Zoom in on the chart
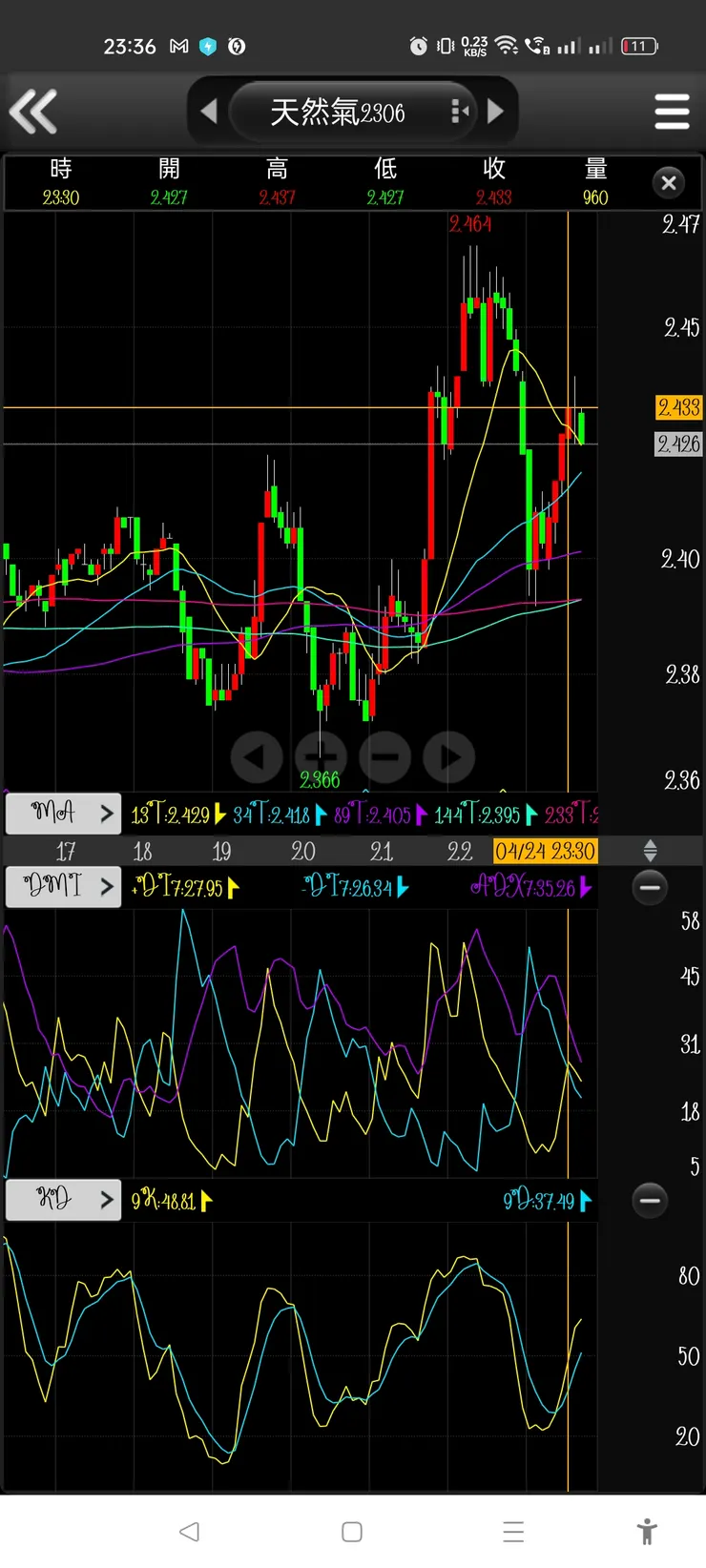Image resolution: width=706 pixels, height=1568 pixels. pyautogui.click(x=321, y=757)
